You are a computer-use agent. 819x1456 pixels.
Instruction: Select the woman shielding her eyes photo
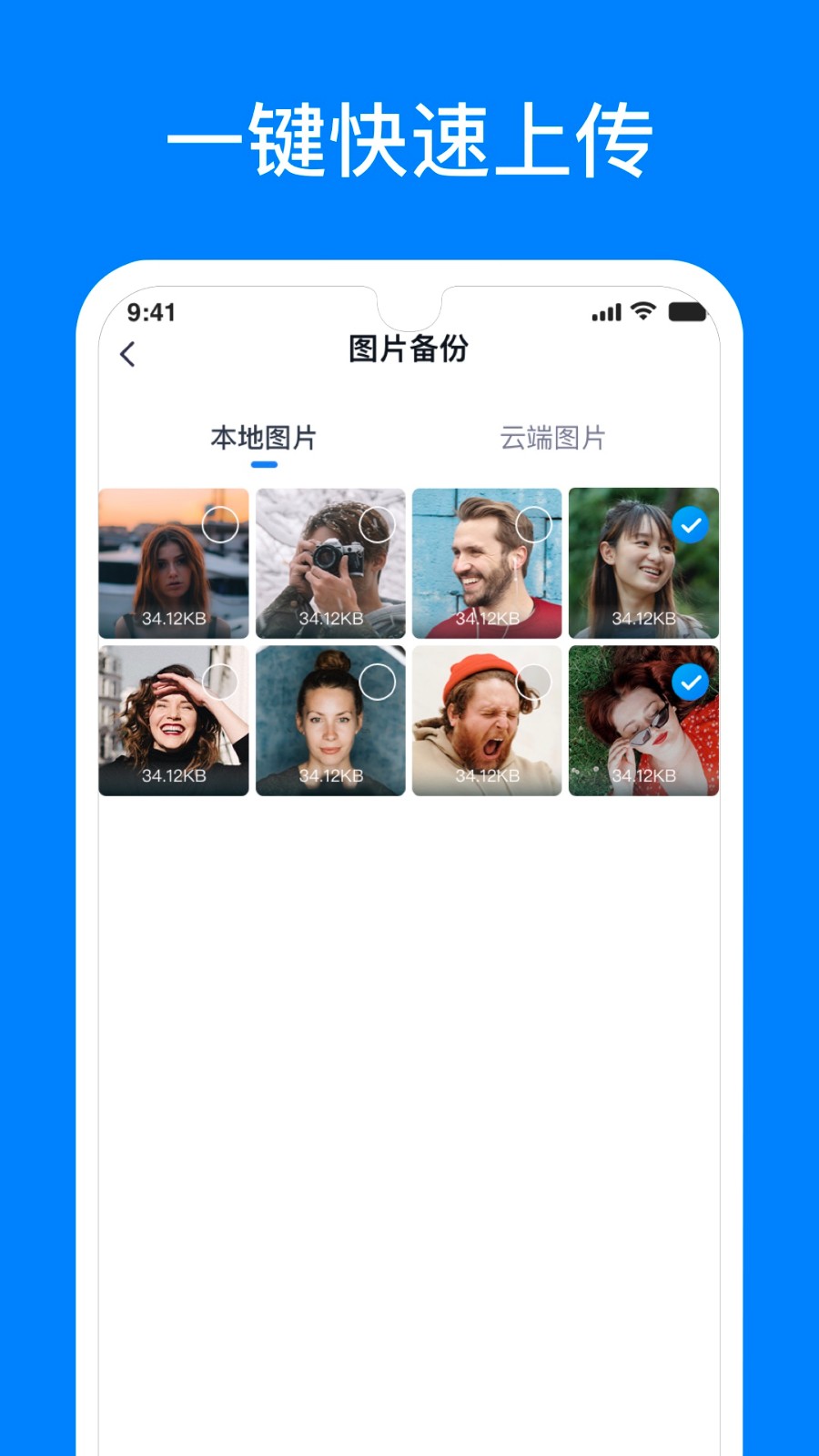tap(219, 682)
